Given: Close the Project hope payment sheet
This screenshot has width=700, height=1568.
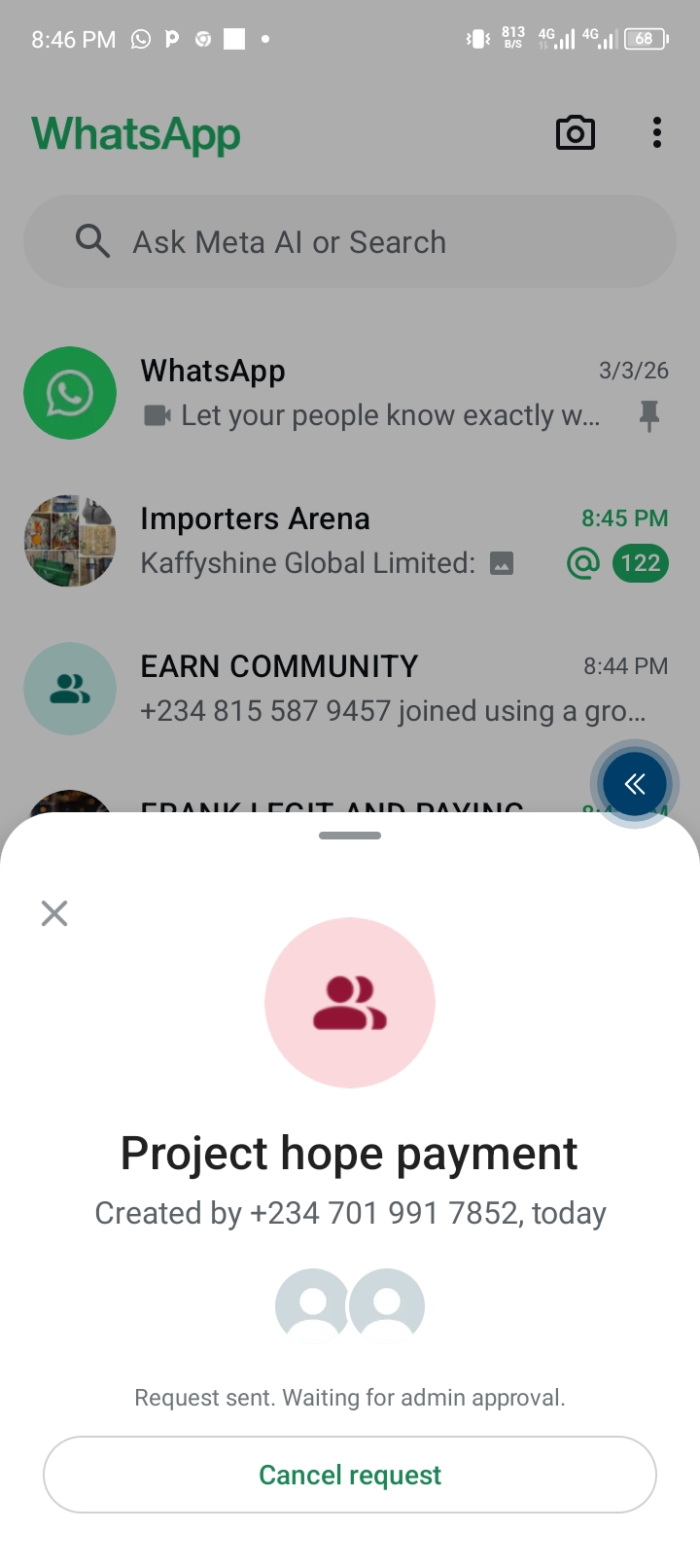Looking at the screenshot, I should click(x=54, y=912).
